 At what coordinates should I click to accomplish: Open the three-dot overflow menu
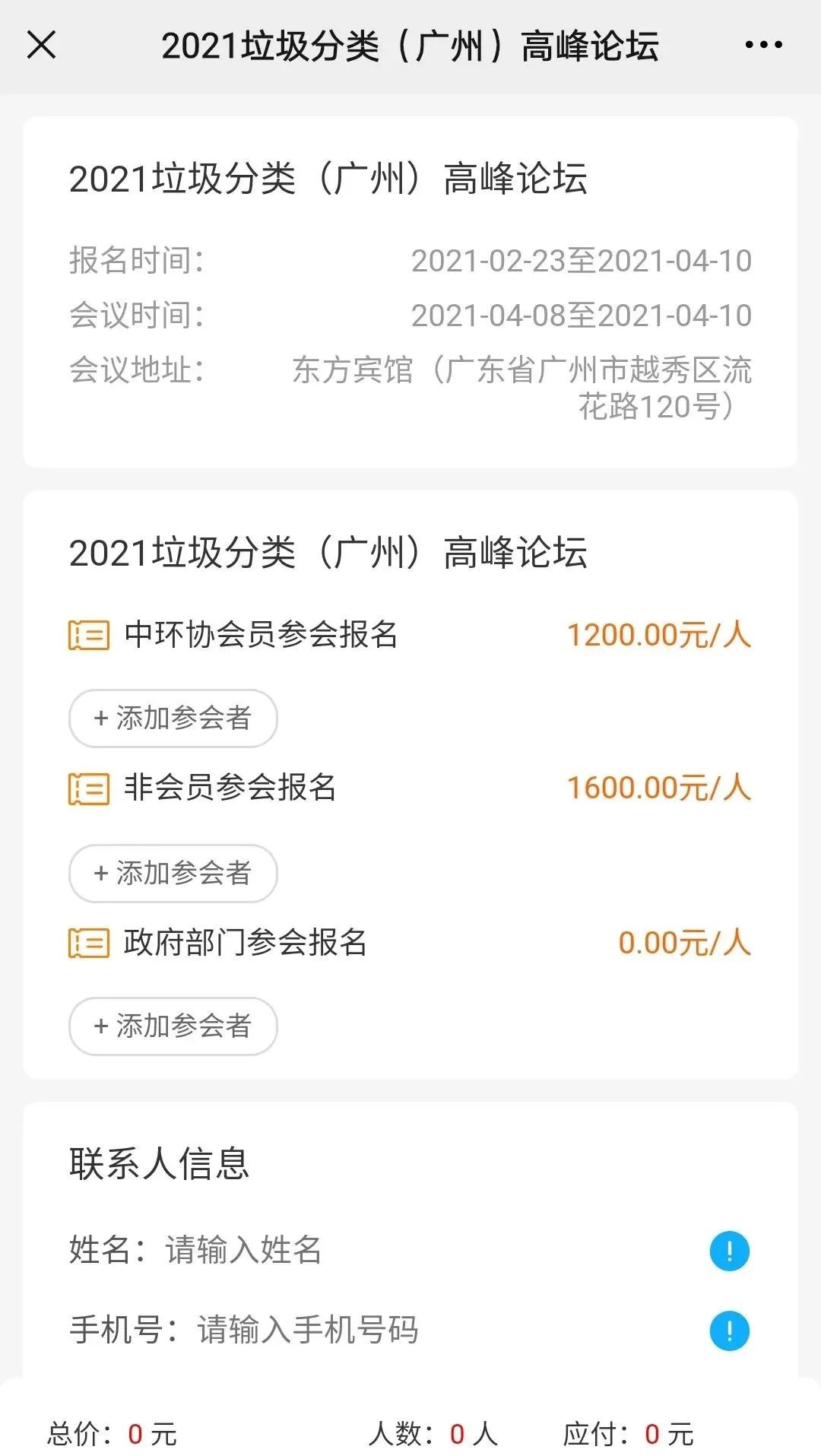[763, 45]
